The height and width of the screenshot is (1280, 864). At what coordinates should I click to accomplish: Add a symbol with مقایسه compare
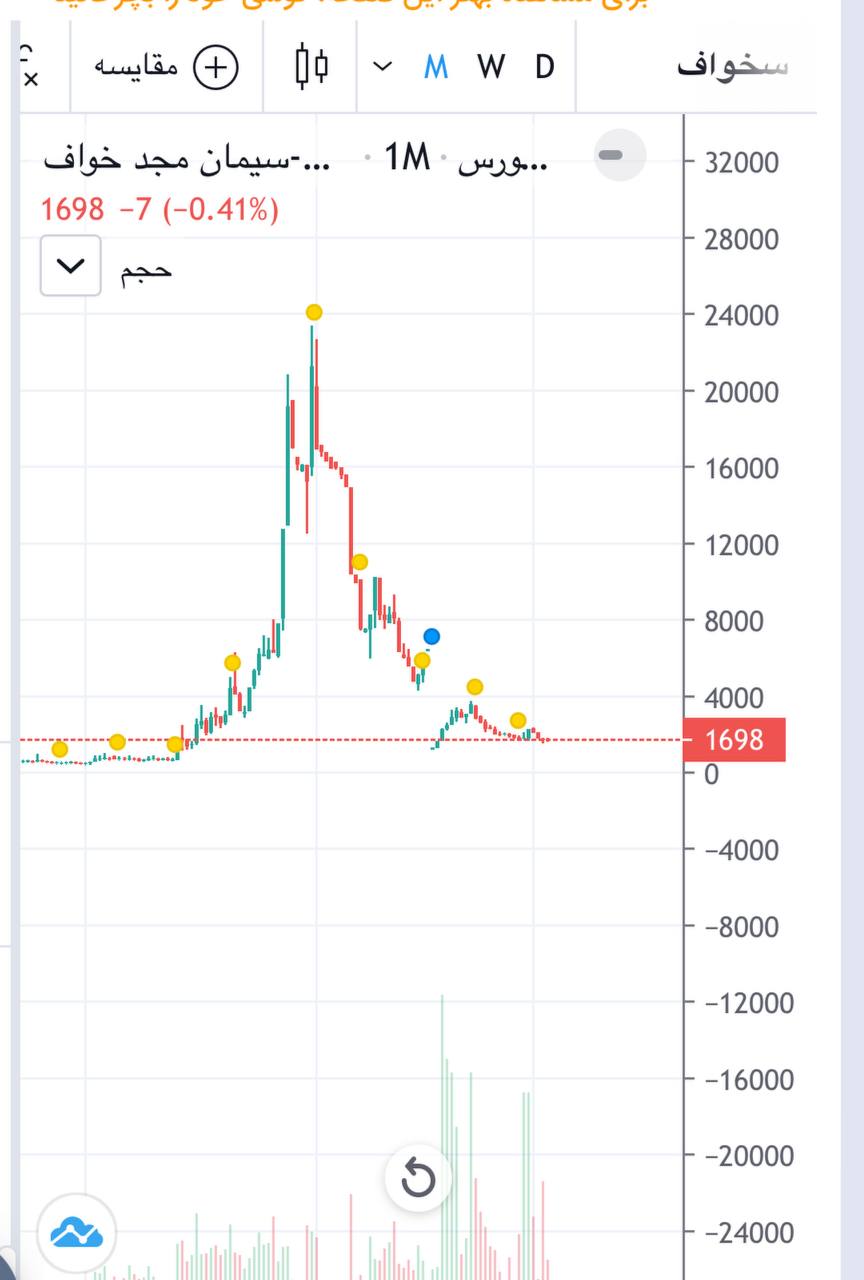tap(167, 67)
